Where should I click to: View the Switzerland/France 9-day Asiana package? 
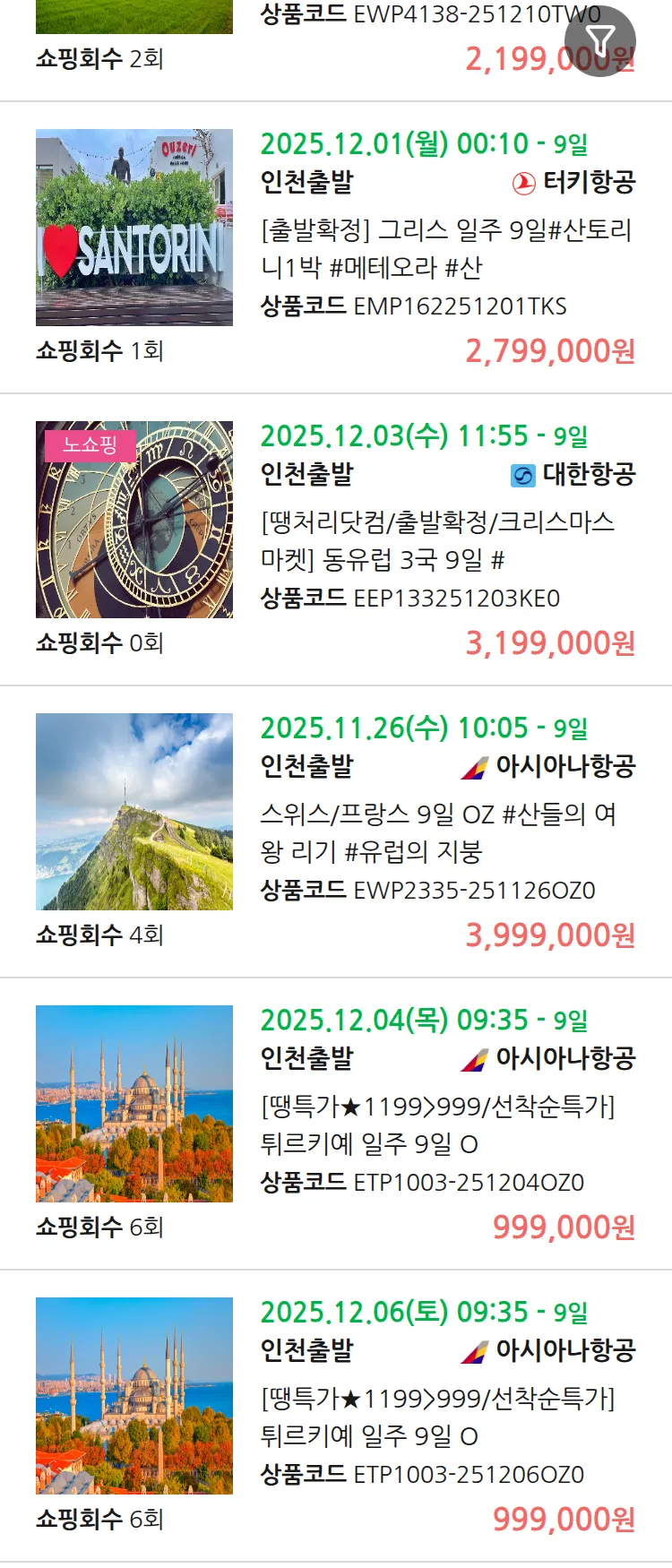[437, 832]
